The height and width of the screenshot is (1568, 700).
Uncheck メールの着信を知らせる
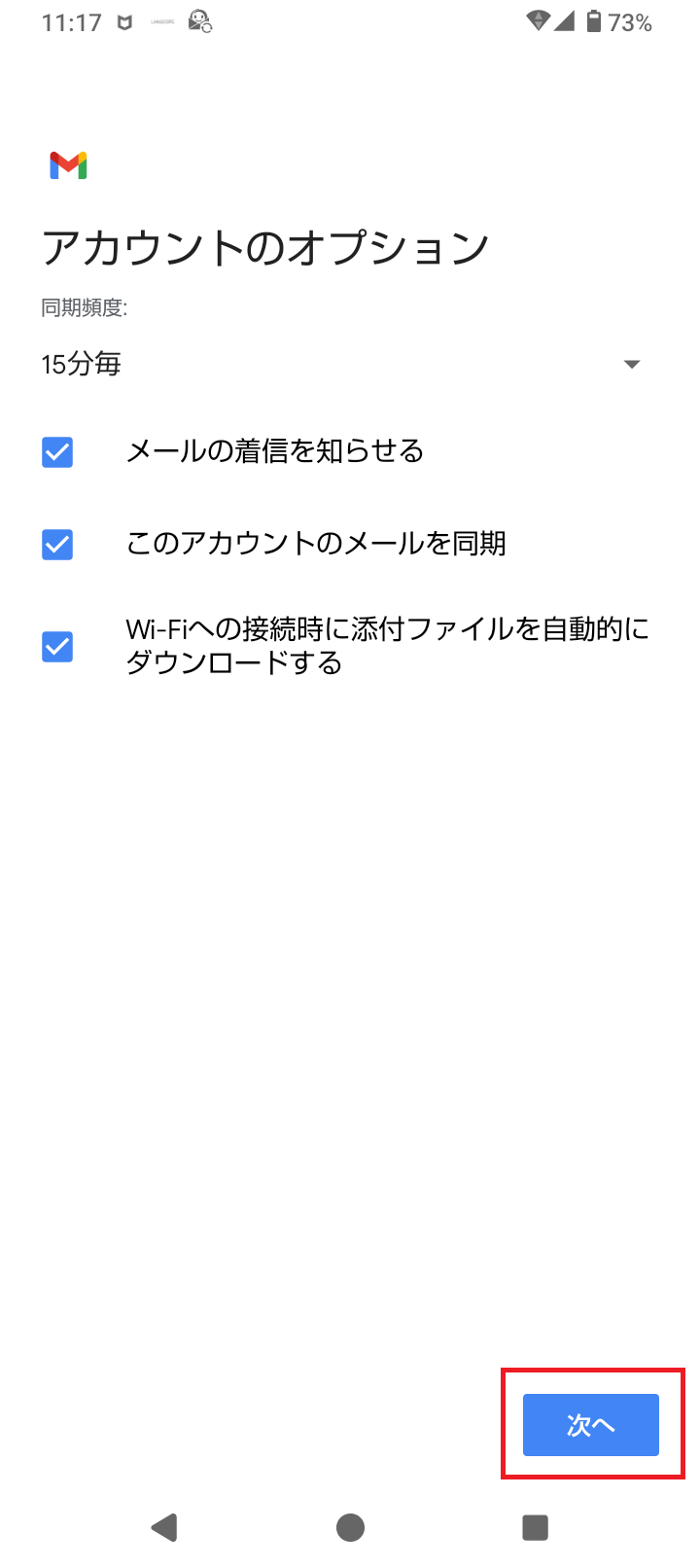pos(56,451)
